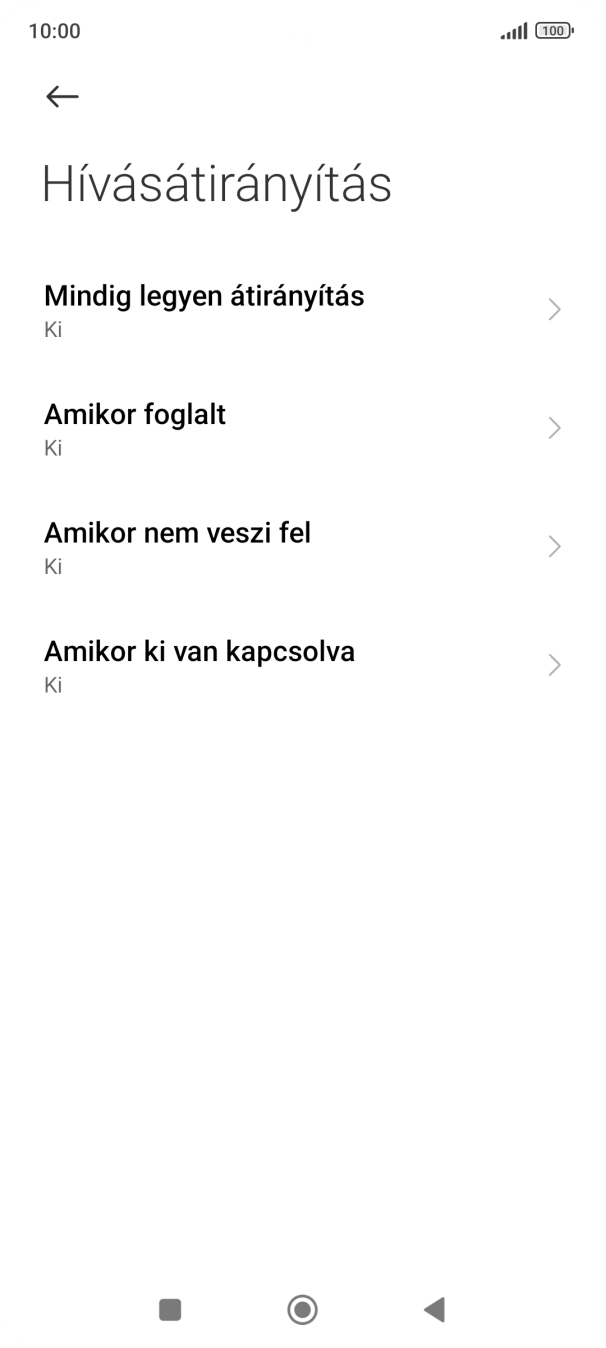Open Amikor ki van kapcsolva setting
Screen dimensions: 606x1348
pos(302,665)
